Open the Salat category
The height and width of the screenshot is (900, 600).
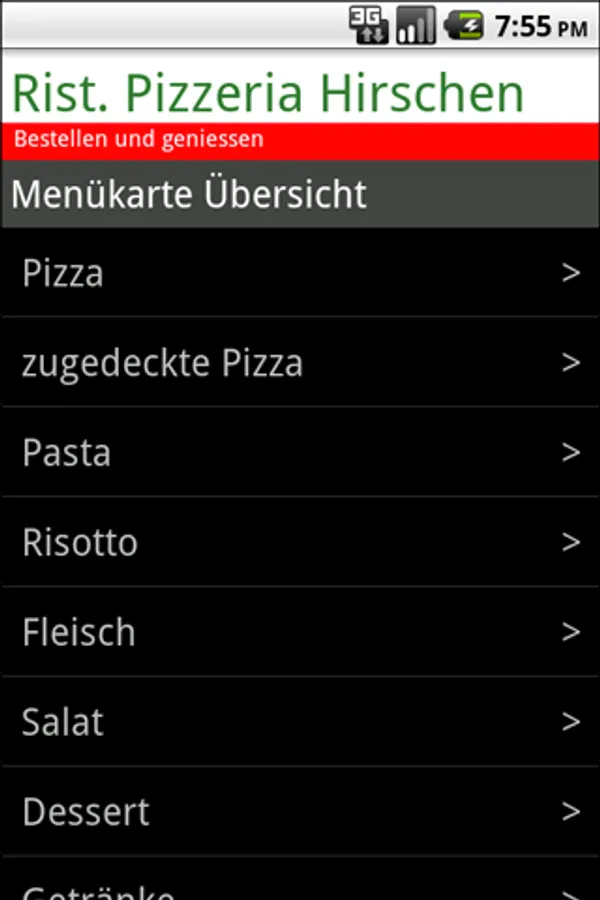click(300, 722)
